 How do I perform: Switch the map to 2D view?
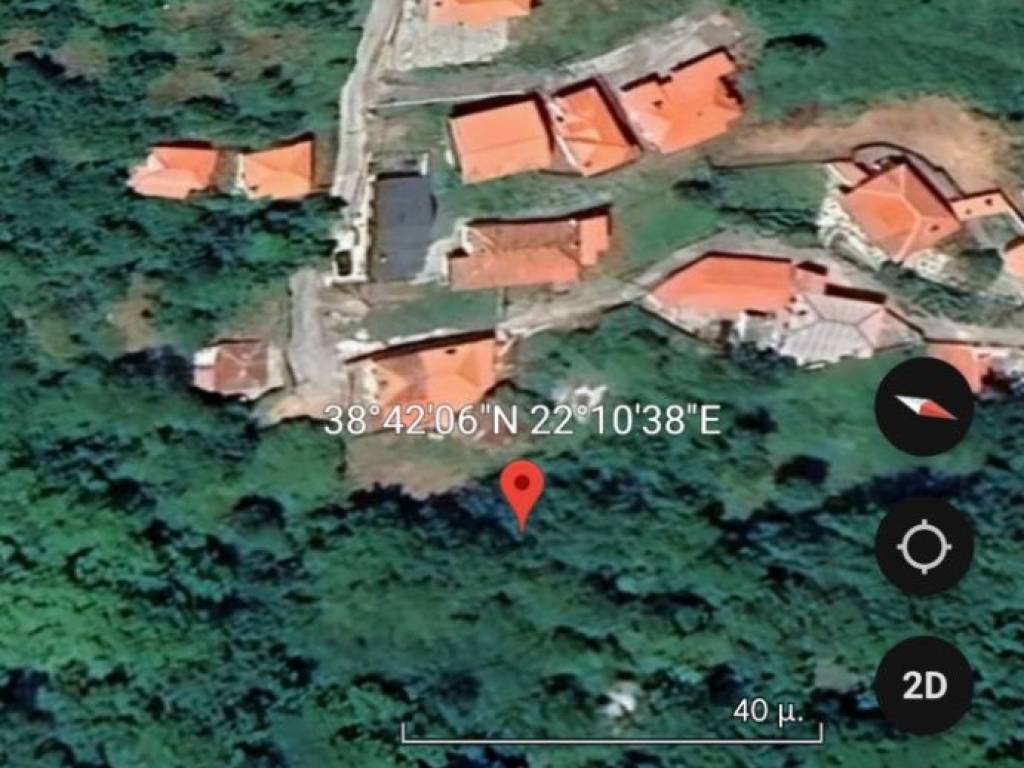coord(924,685)
